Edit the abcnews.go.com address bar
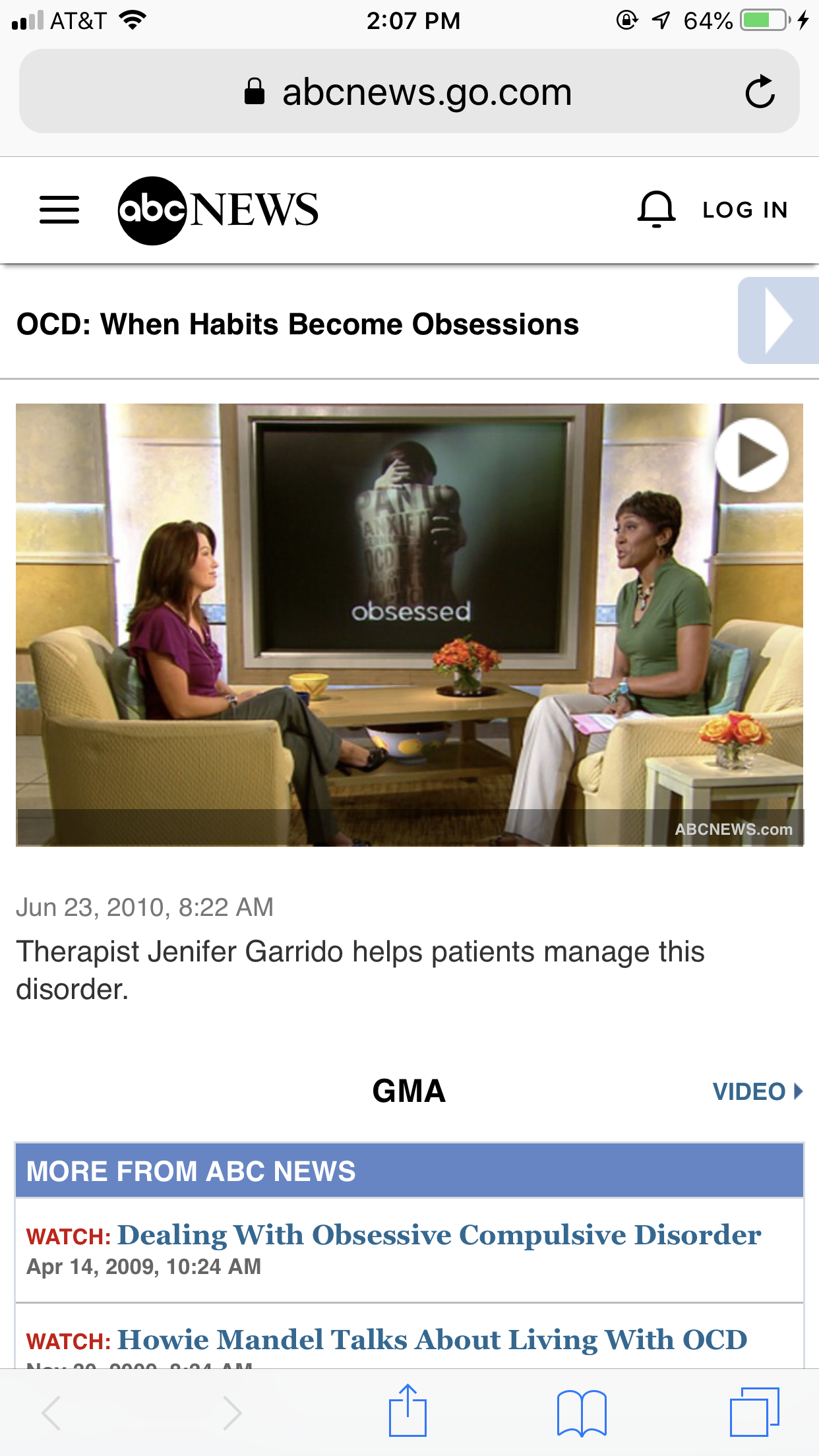 pos(409,92)
